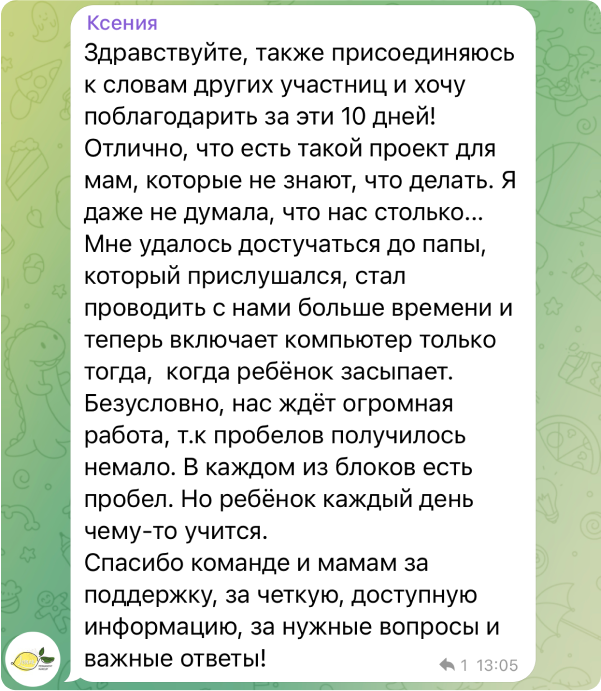This screenshot has width=601, height=691.
Task: Open Ксения's profile from sender name
Action: [122, 24]
